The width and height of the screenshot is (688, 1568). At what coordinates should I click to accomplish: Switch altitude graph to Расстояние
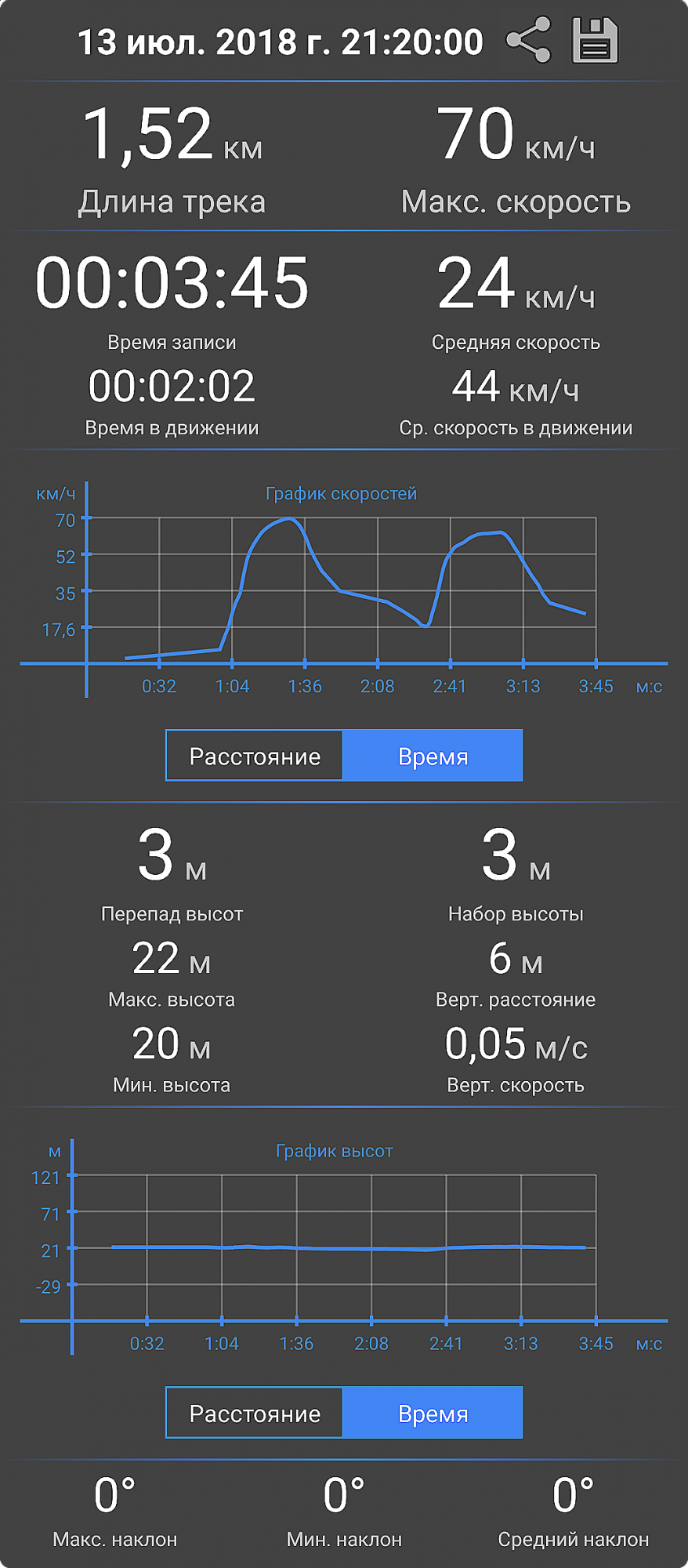click(x=255, y=1413)
